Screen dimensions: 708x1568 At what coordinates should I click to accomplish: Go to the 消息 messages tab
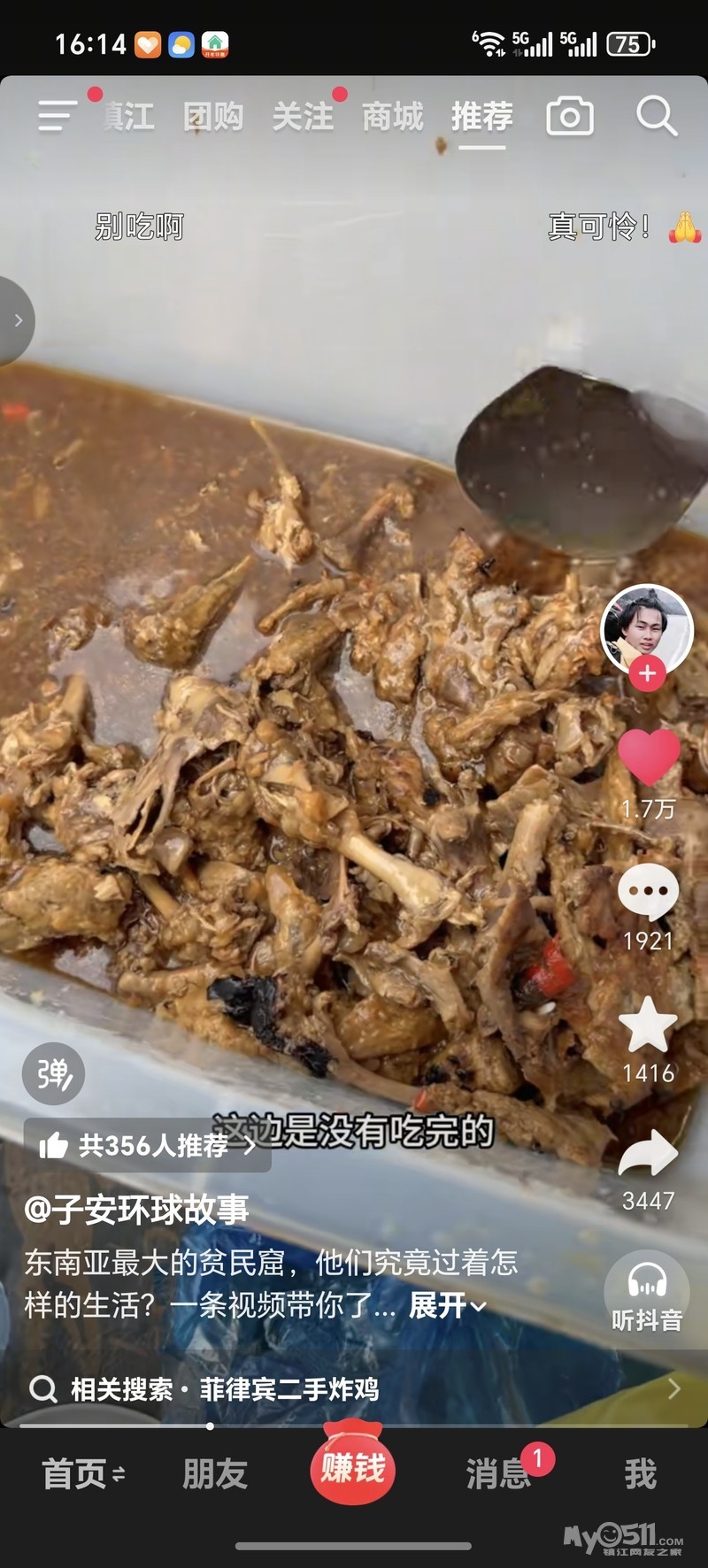coord(498,1474)
